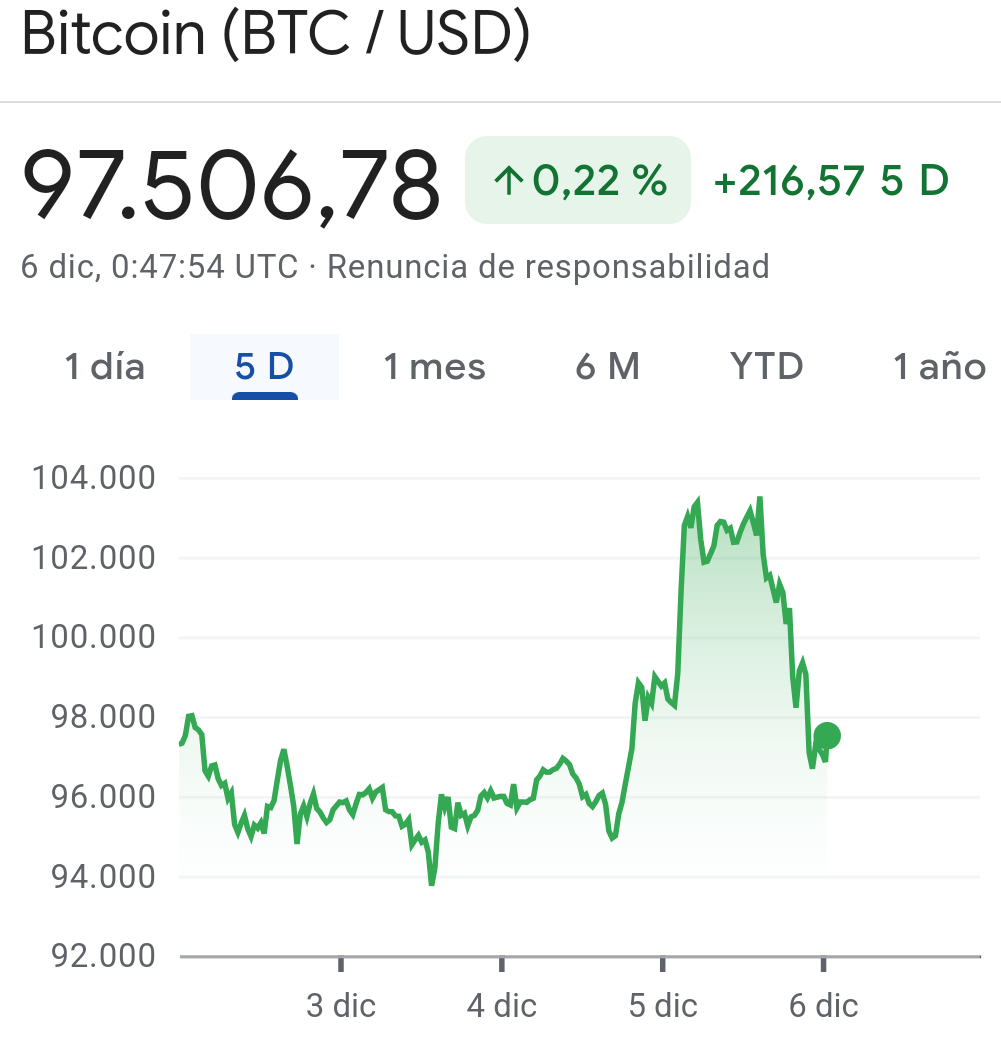Viewport: 1001px width, 1048px height.
Task: Show the 1 mes price chart
Action: tap(434, 367)
